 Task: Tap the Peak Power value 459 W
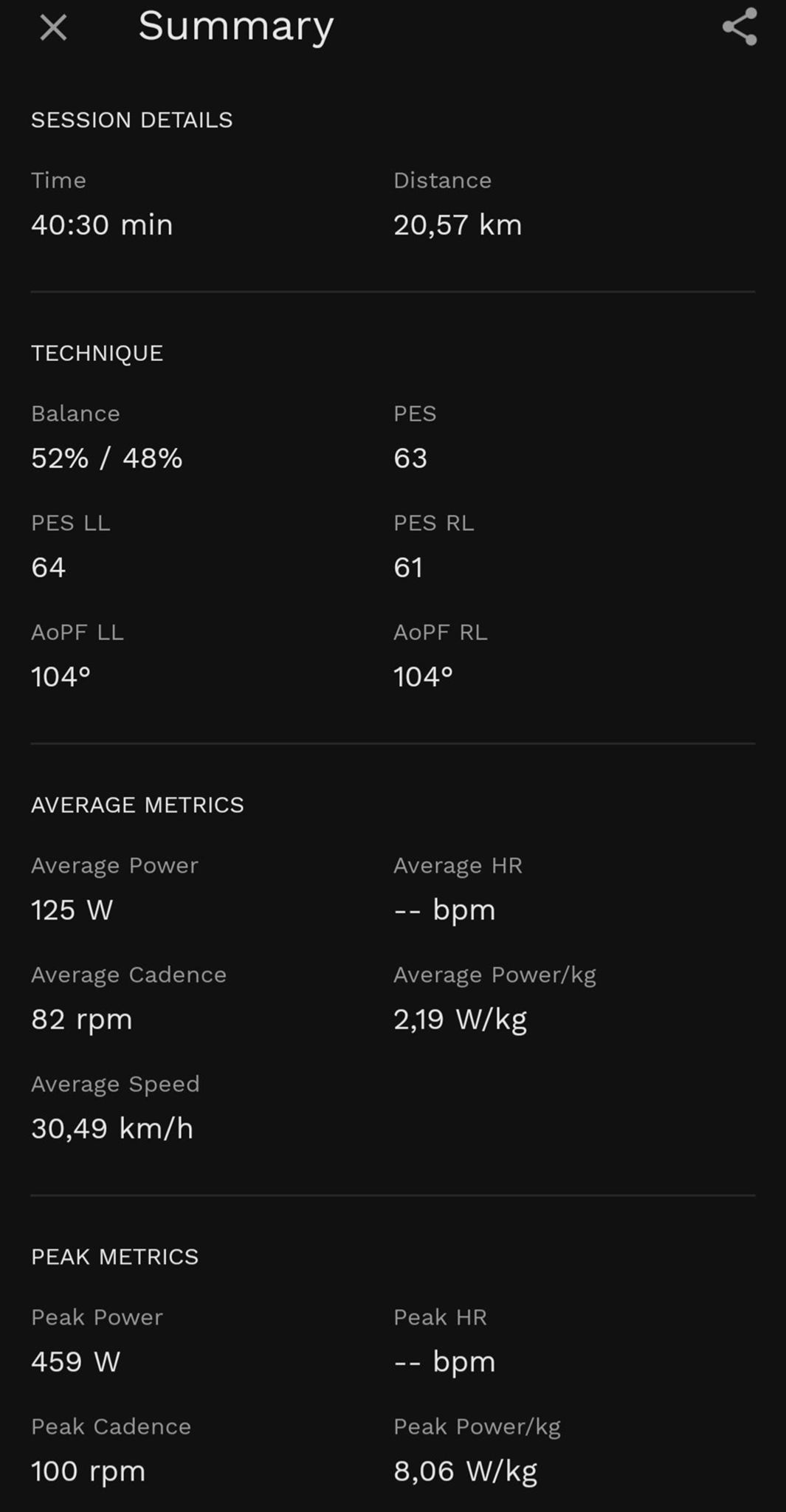(x=75, y=1361)
